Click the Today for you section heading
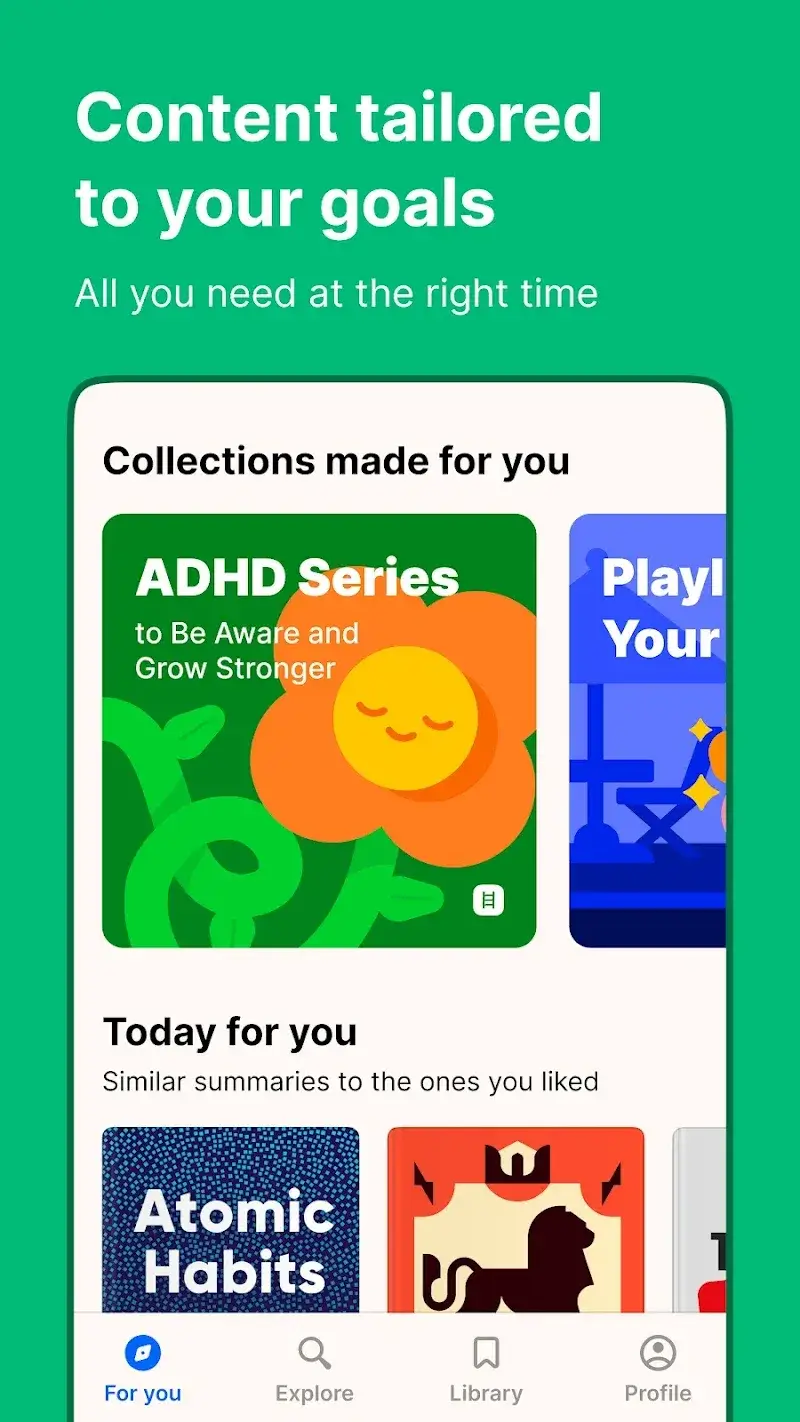 (231, 1031)
